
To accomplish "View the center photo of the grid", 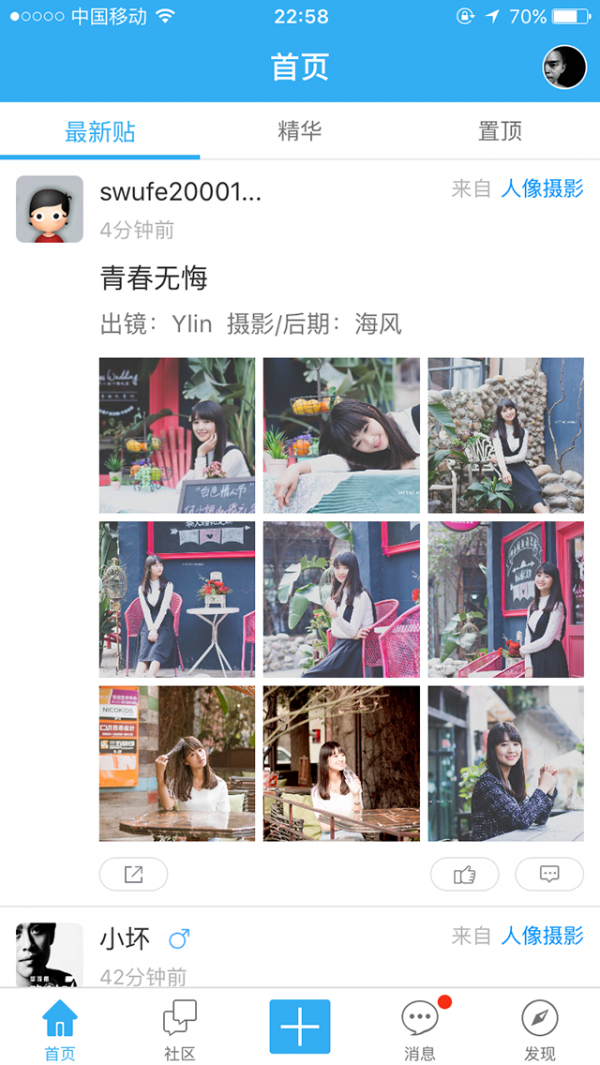I will [341, 599].
